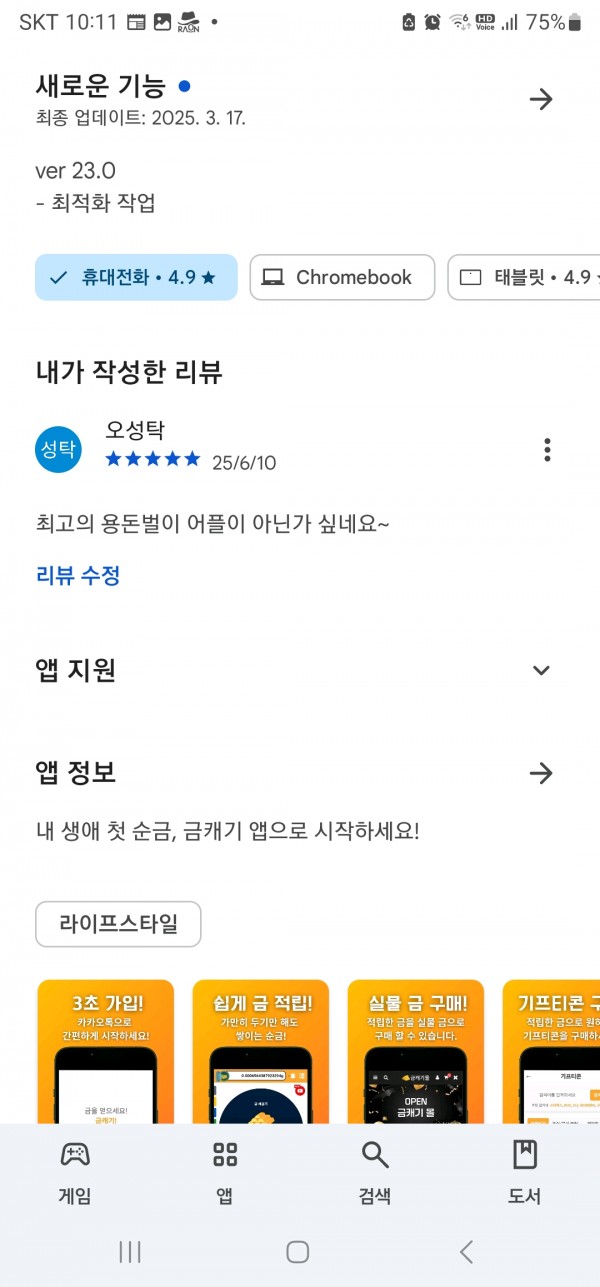Switch to the 앱 tab

(x=225, y=1172)
